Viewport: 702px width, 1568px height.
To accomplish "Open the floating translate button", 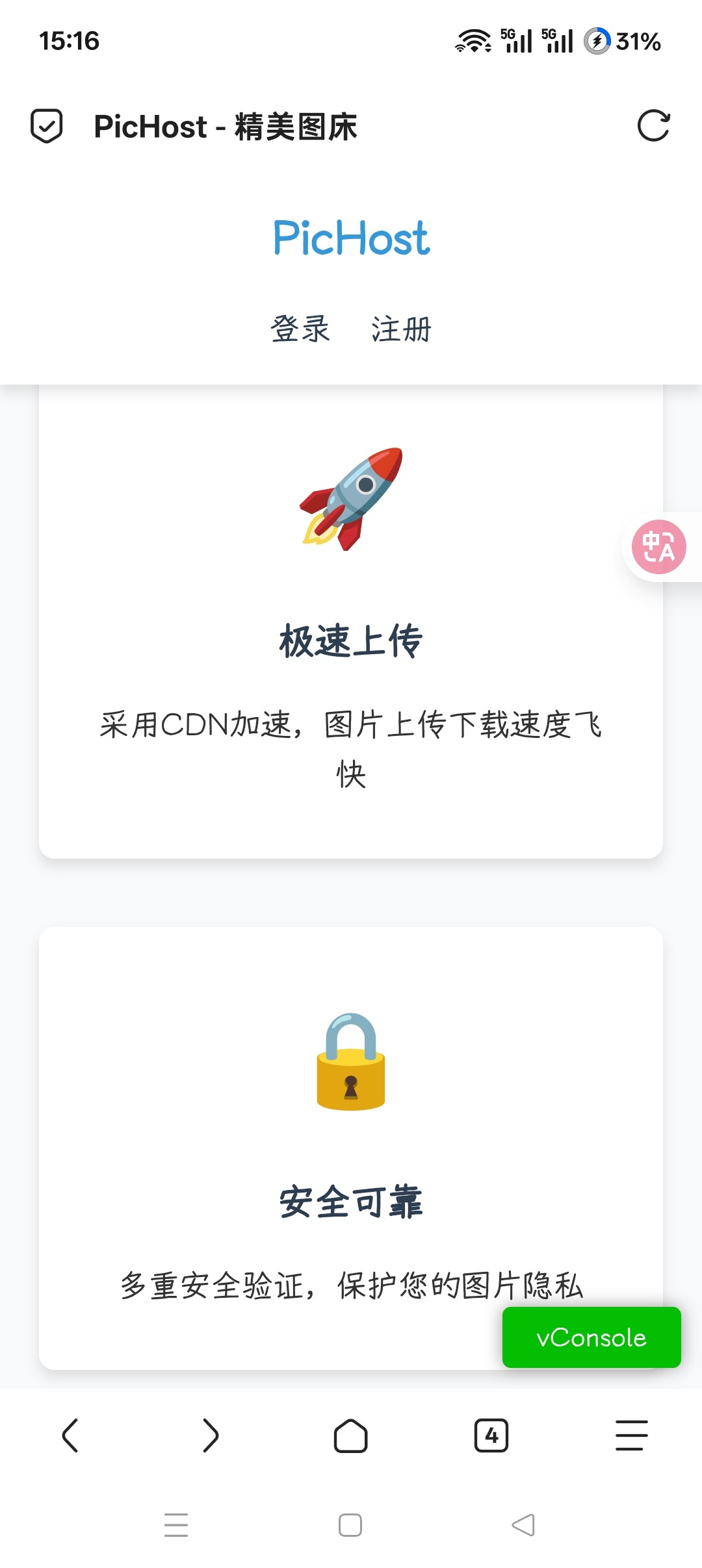I will coord(658,547).
